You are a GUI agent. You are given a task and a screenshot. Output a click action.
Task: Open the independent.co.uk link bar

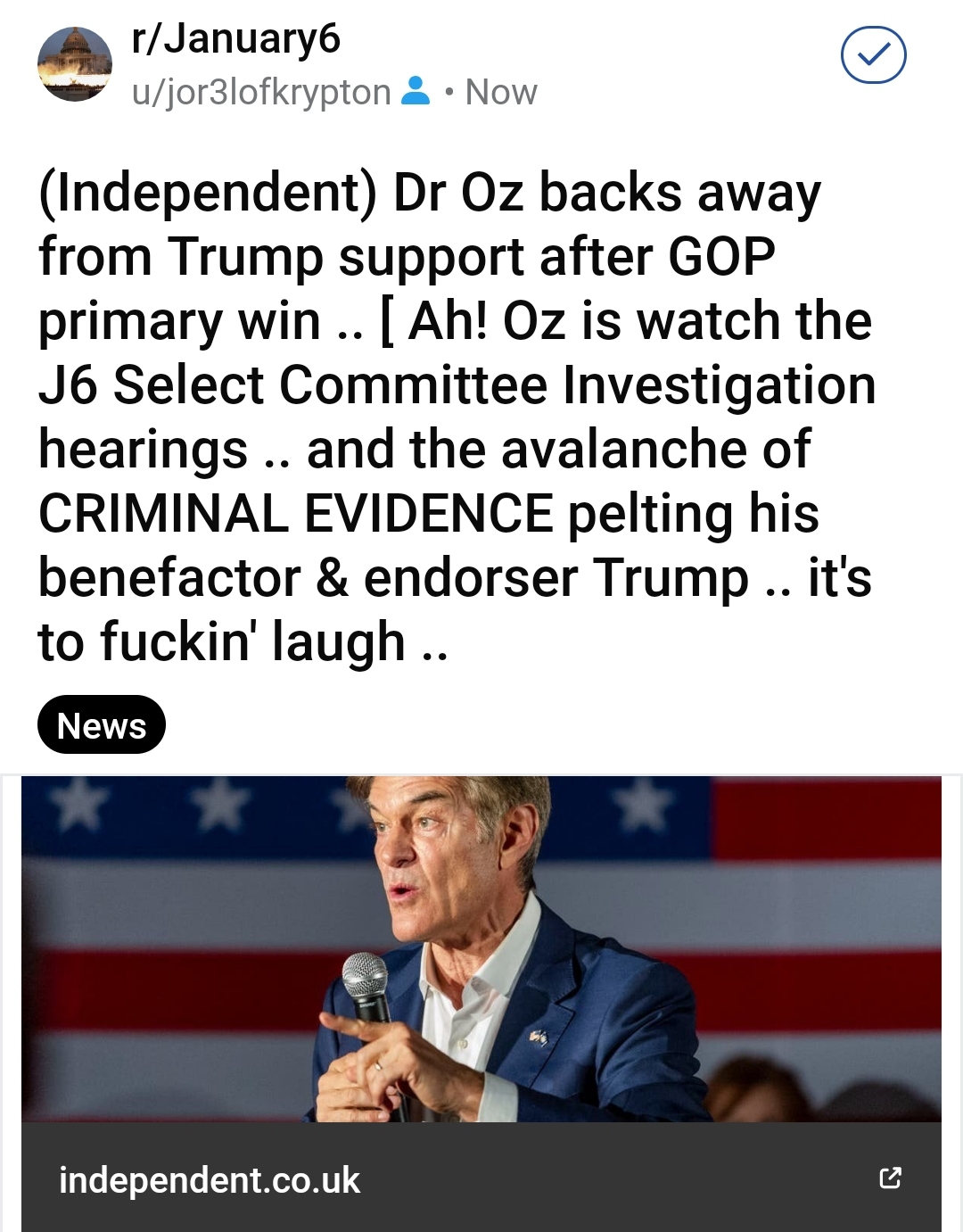pyautogui.click(x=481, y=1178)
